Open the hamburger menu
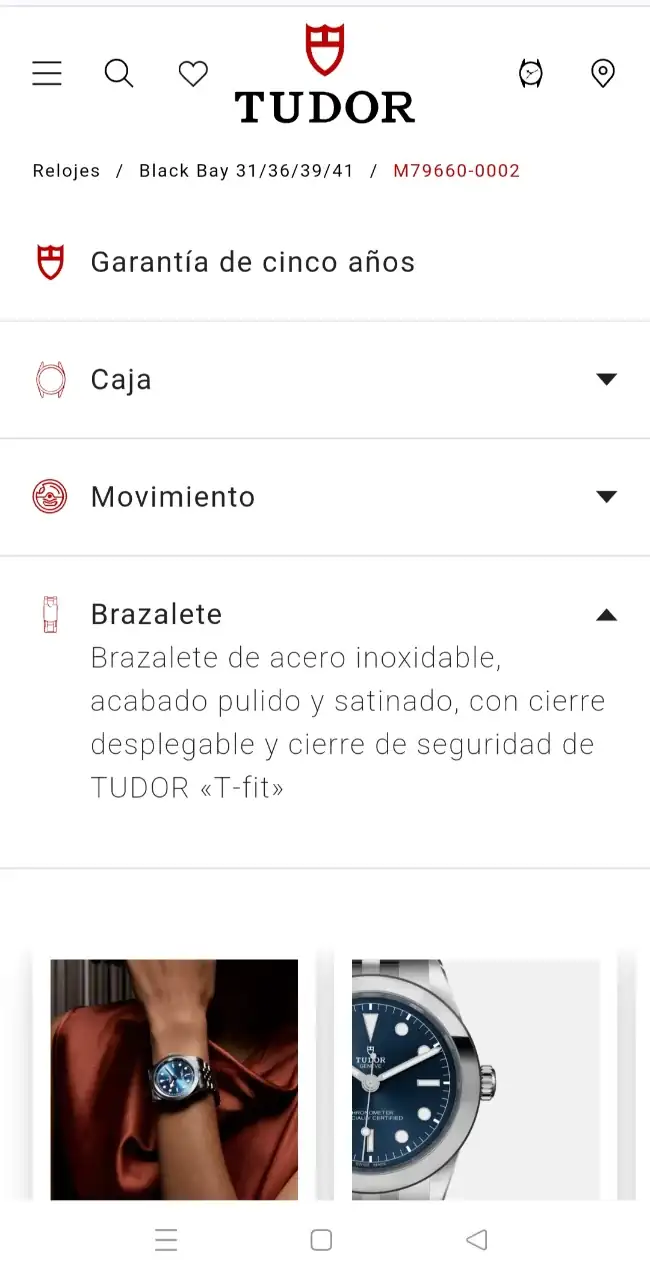 point(47,73)
